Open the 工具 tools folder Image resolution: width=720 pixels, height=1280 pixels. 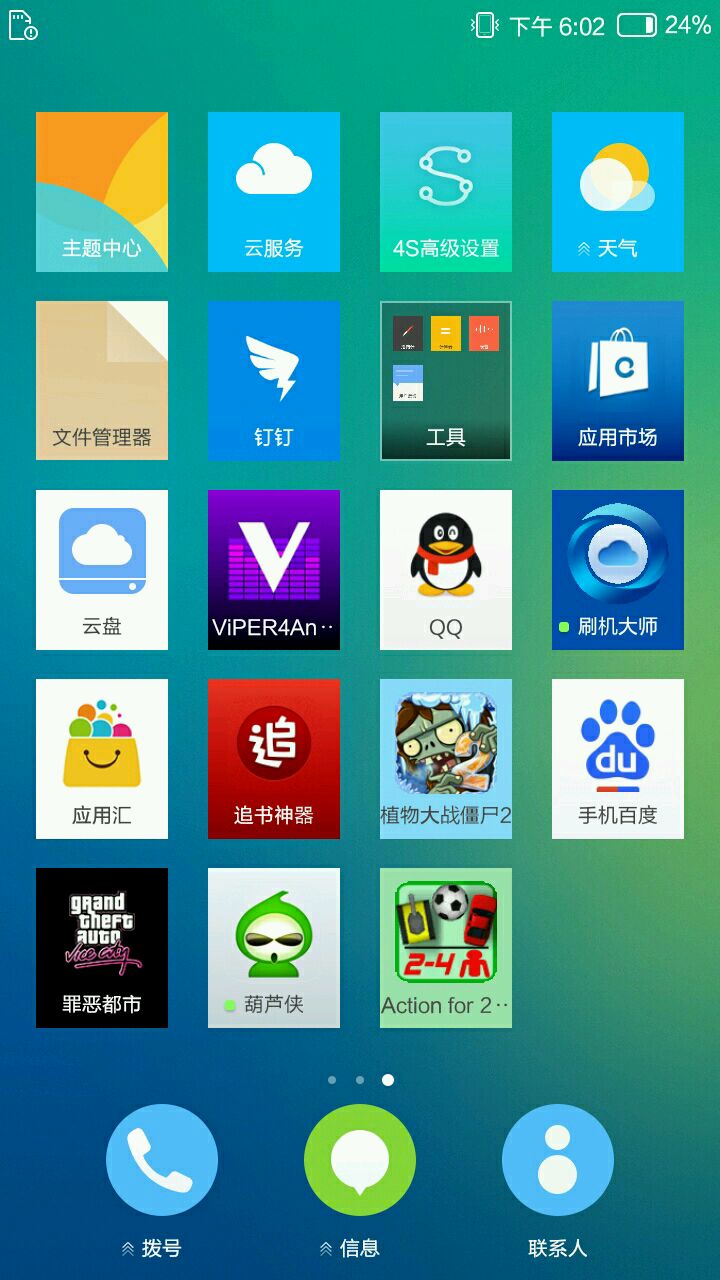click(446, 380)
